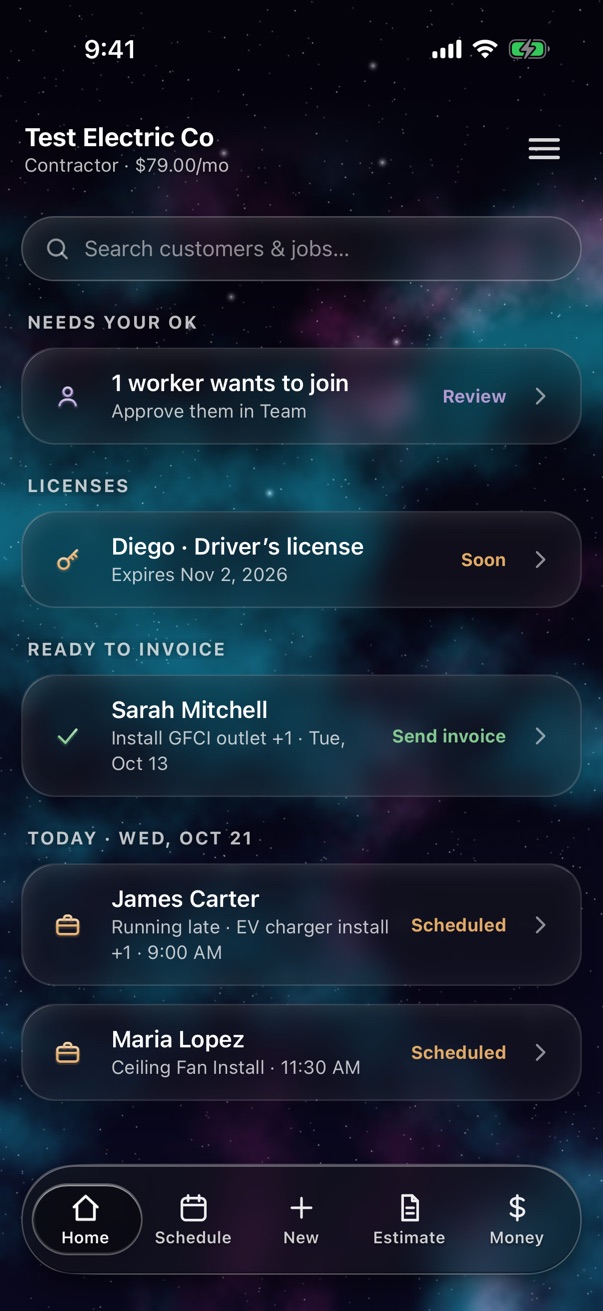Open the hamburger menu
This screenshot has height=1311, width=603.
tap(544, 149)
